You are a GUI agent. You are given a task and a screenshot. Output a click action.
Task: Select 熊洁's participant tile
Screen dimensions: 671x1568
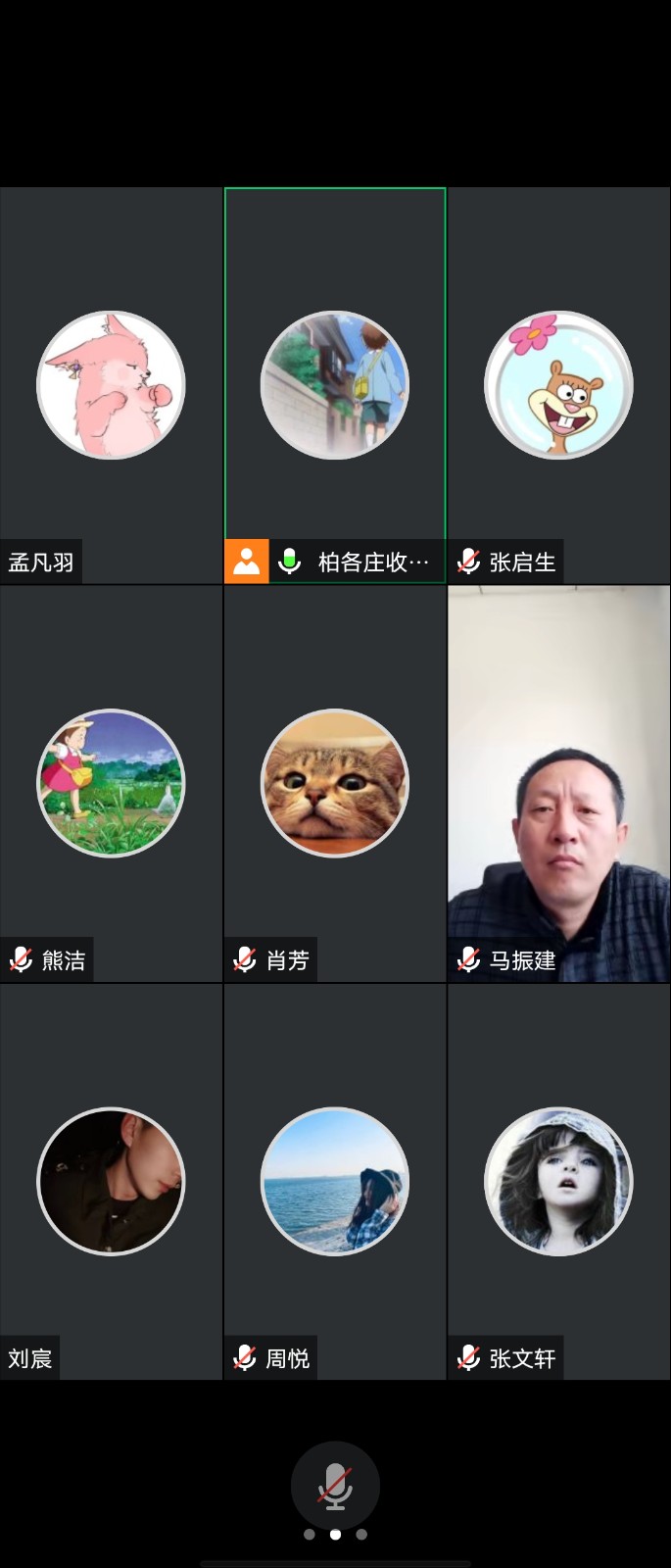pyautogui.click(x=111, y=783)
